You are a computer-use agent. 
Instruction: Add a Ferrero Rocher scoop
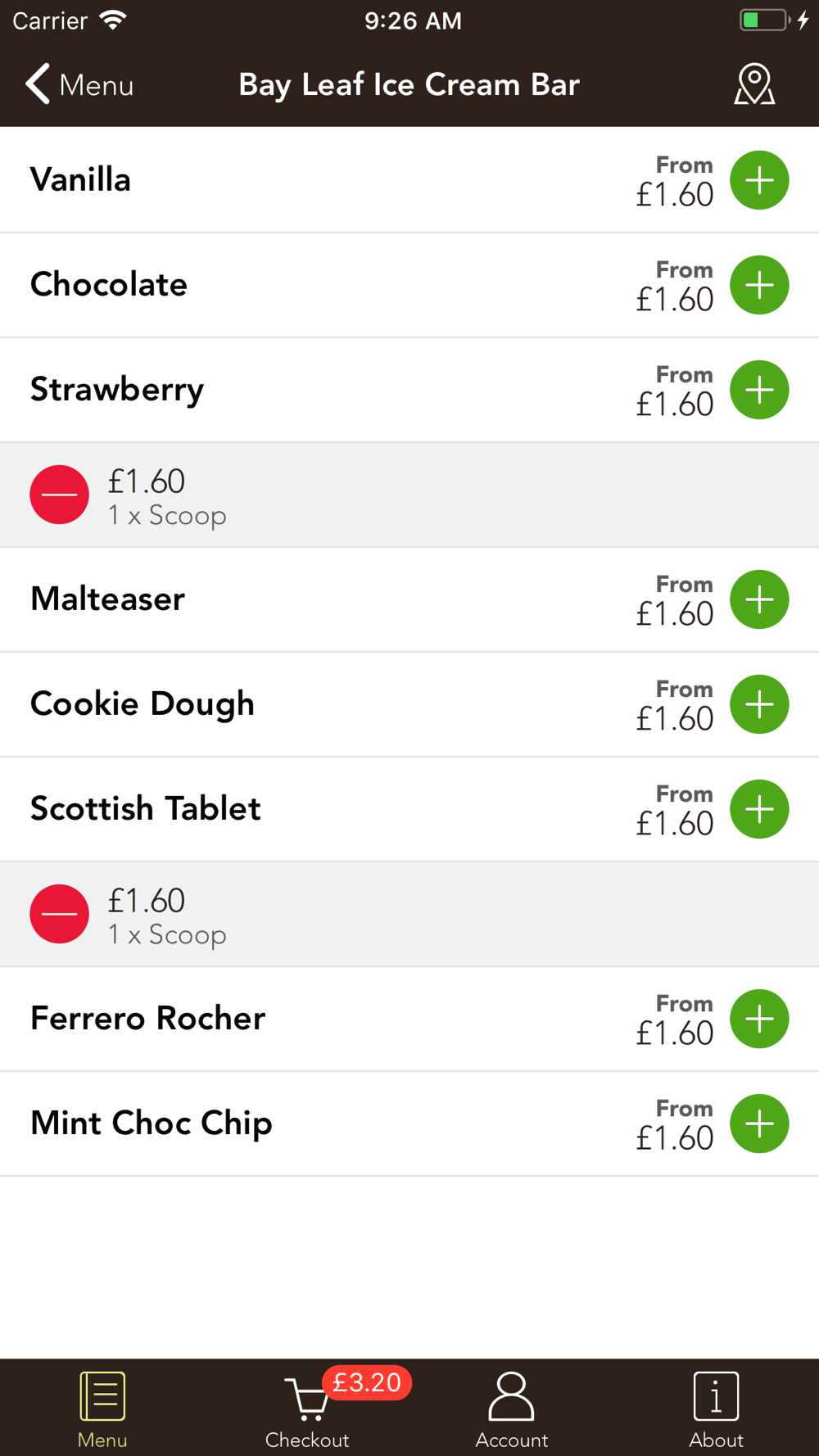point(759,1019)
